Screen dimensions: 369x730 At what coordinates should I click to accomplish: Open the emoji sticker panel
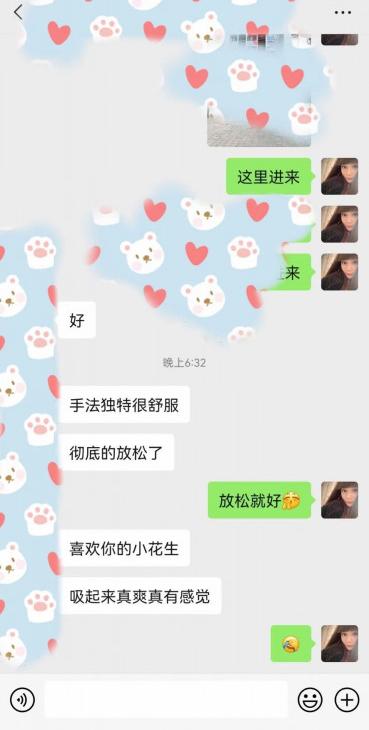tap(310, 699)
